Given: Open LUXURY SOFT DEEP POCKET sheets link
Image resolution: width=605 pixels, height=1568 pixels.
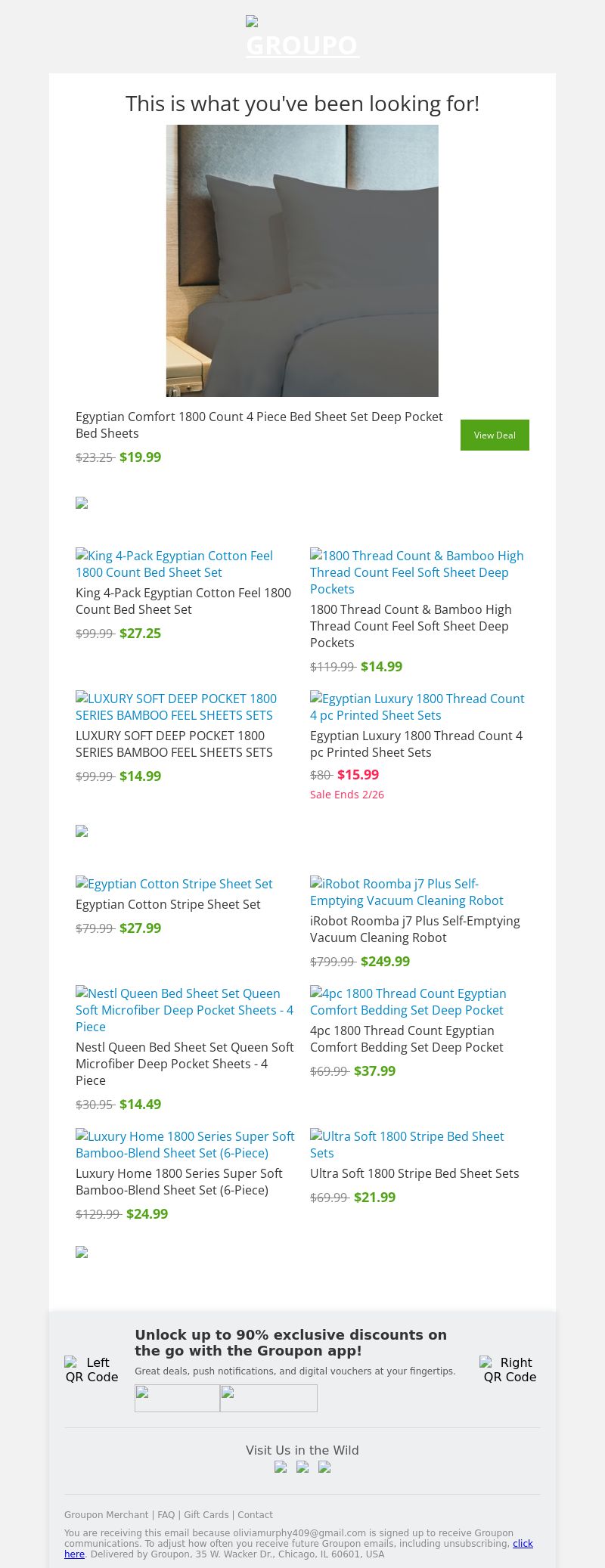Looking at the screenshot, I should tap(176, 707).
